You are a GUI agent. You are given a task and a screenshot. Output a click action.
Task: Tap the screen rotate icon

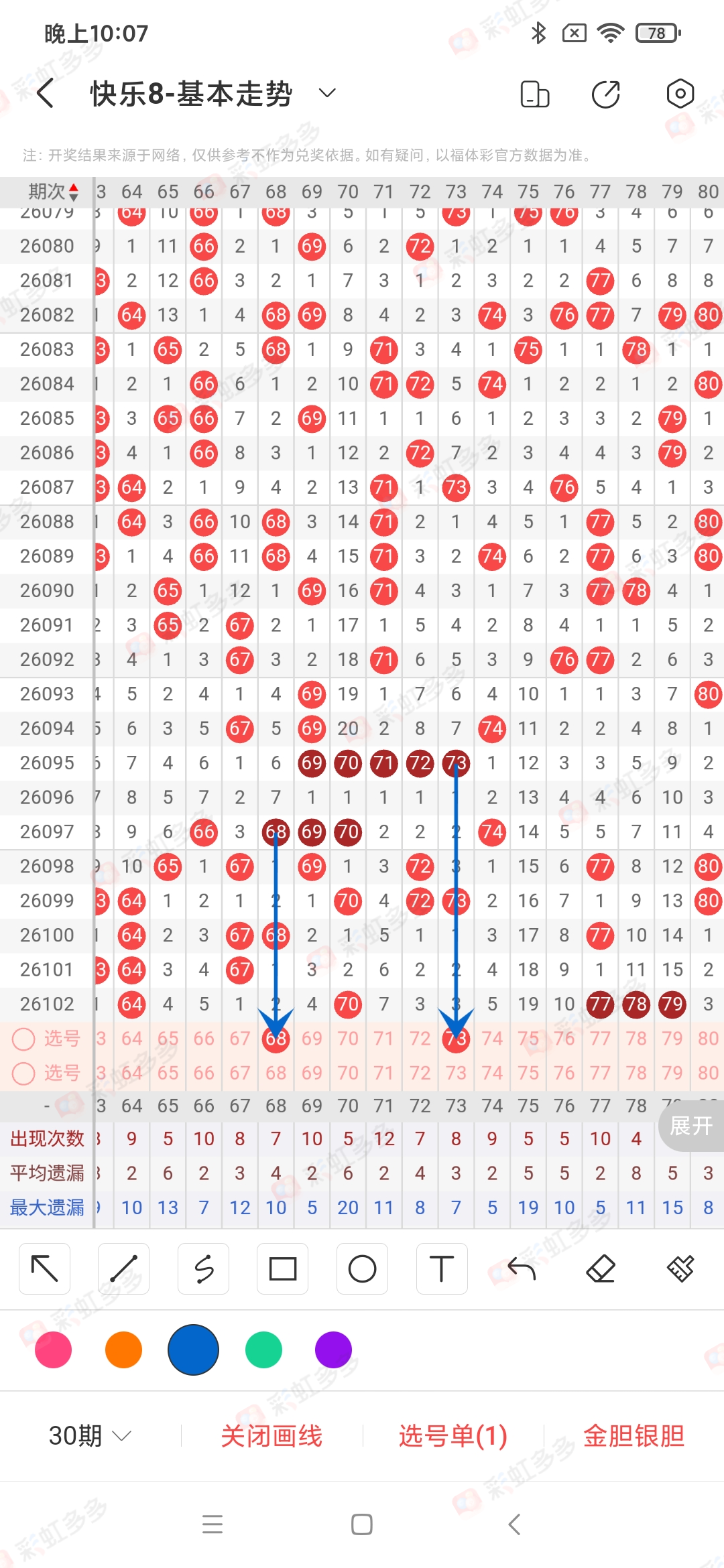click(x=534, y=94)
